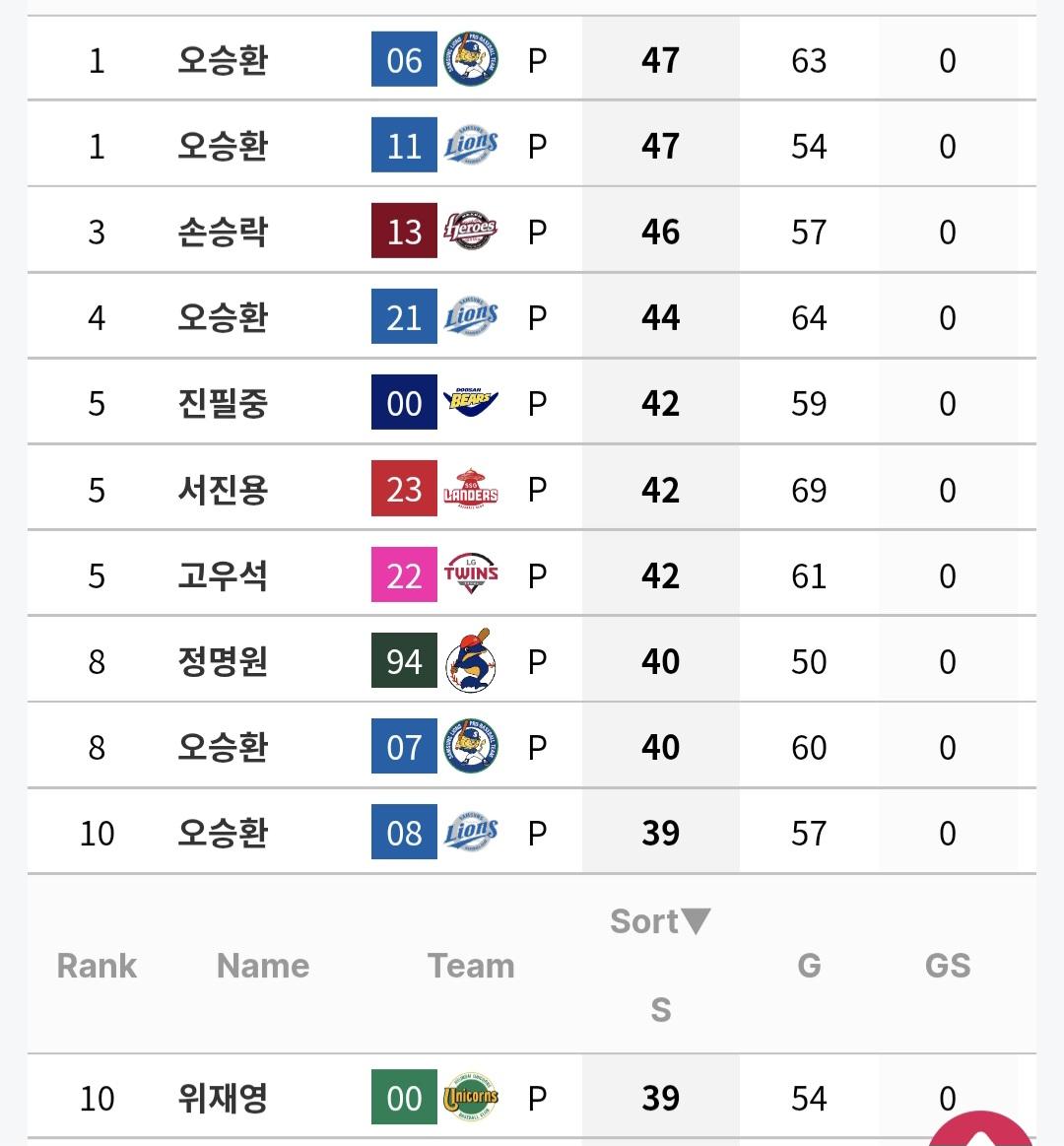Open player 고우석's profile link
Image resolution: width=1064 pixels, height=1146 pixels.
click(x=223, y=575)
